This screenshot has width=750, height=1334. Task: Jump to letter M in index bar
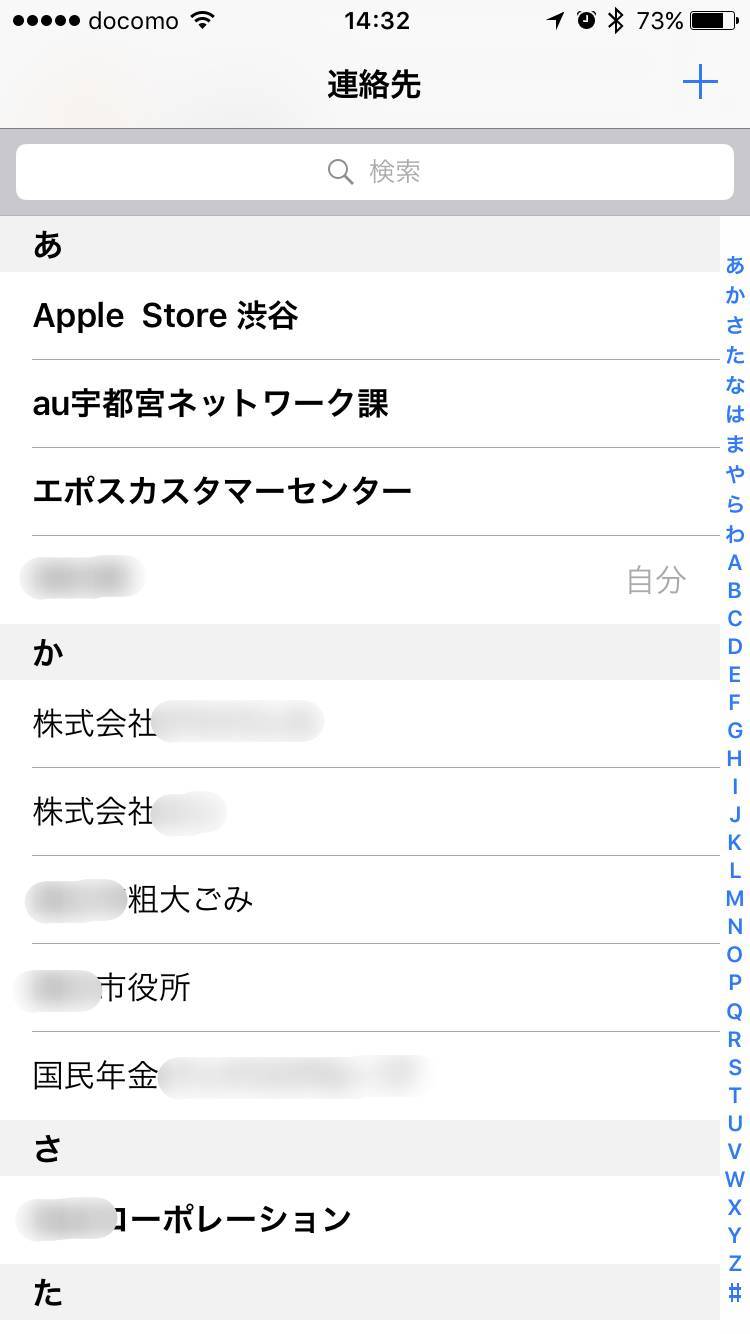(x=735, y=898)
